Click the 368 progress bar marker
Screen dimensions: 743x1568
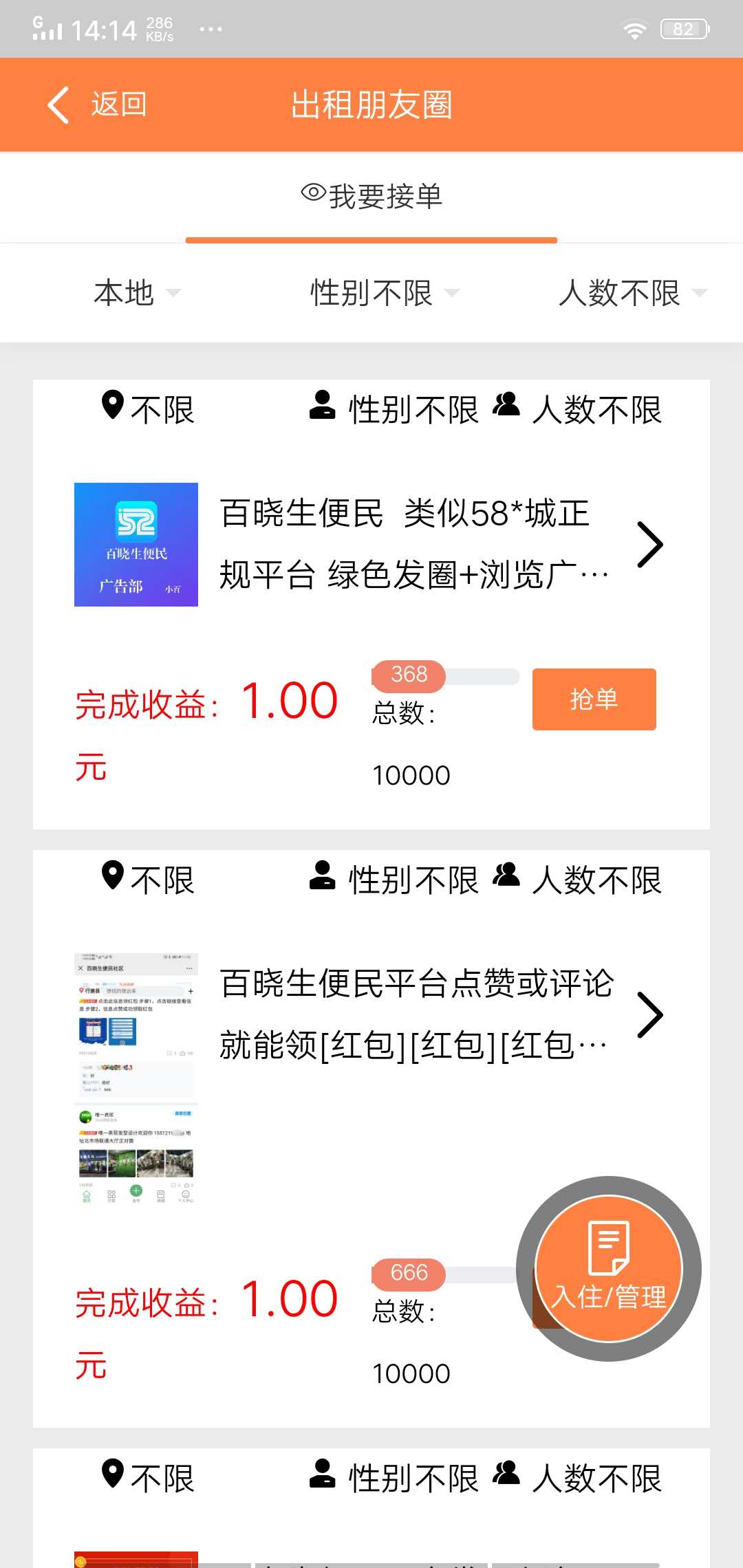coord(408,676)
